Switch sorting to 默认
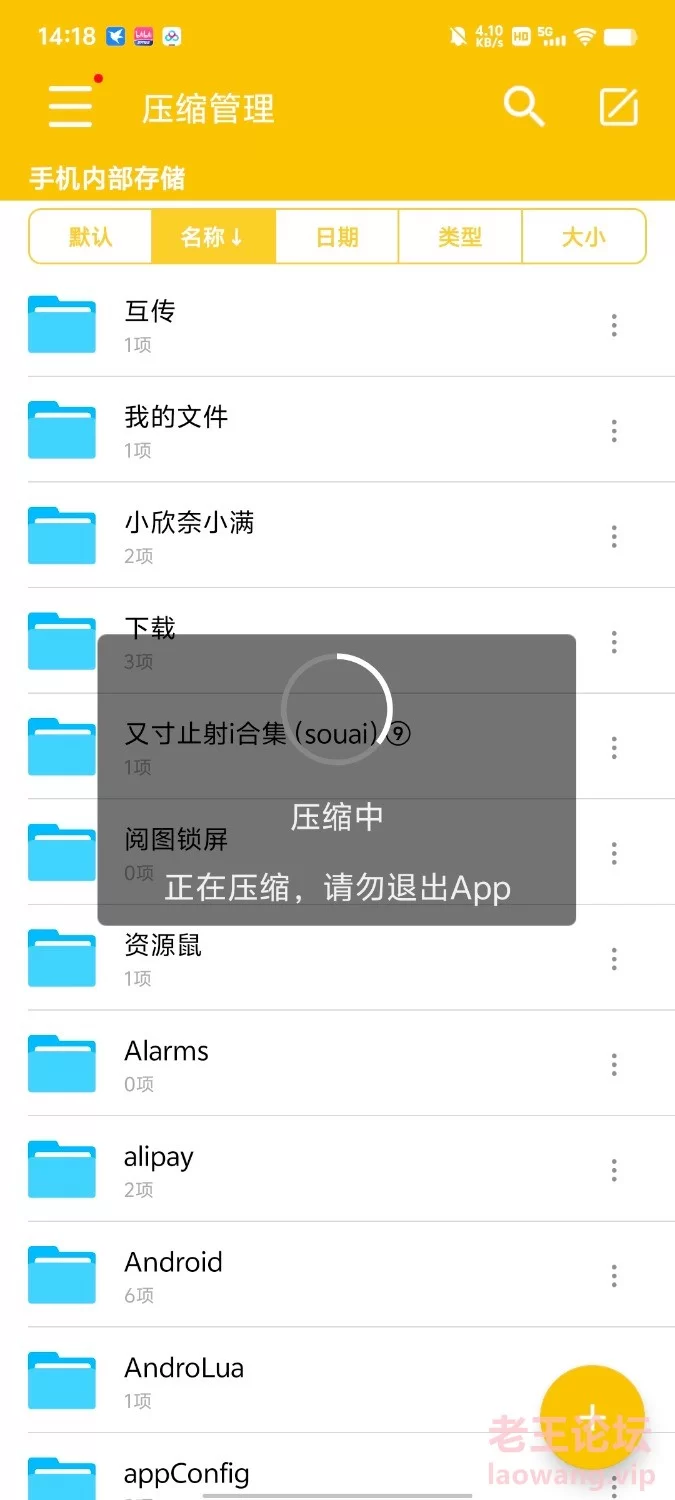Image resolution: width=675 pixels, height=1500 pixels. 90,237
